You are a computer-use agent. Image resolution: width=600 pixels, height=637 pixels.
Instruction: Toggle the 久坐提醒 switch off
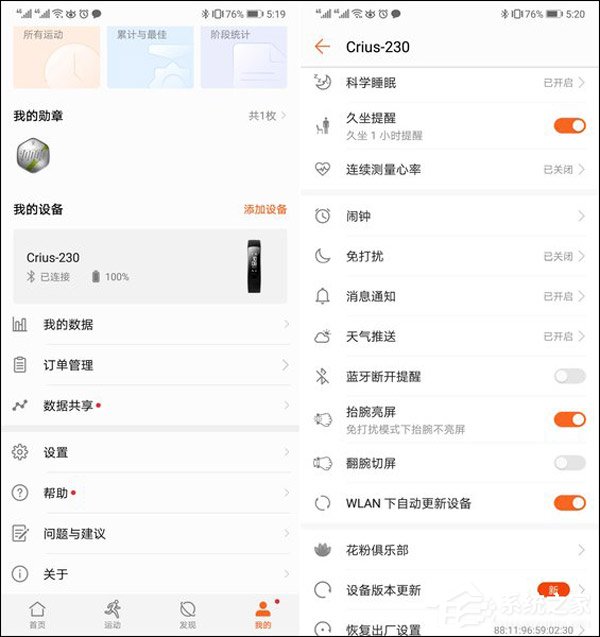point(569,126)
